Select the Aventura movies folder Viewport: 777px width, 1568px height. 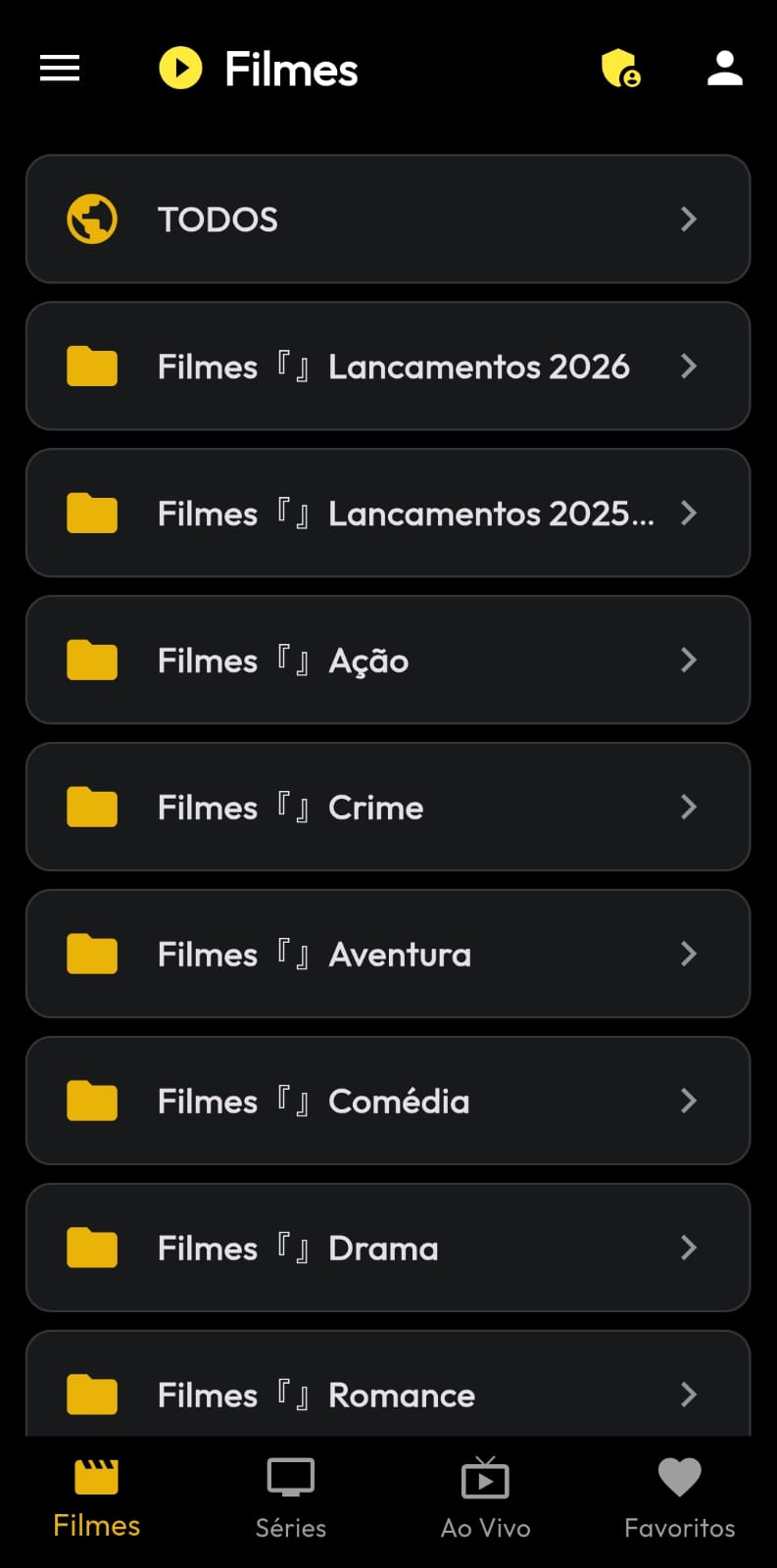388,954
